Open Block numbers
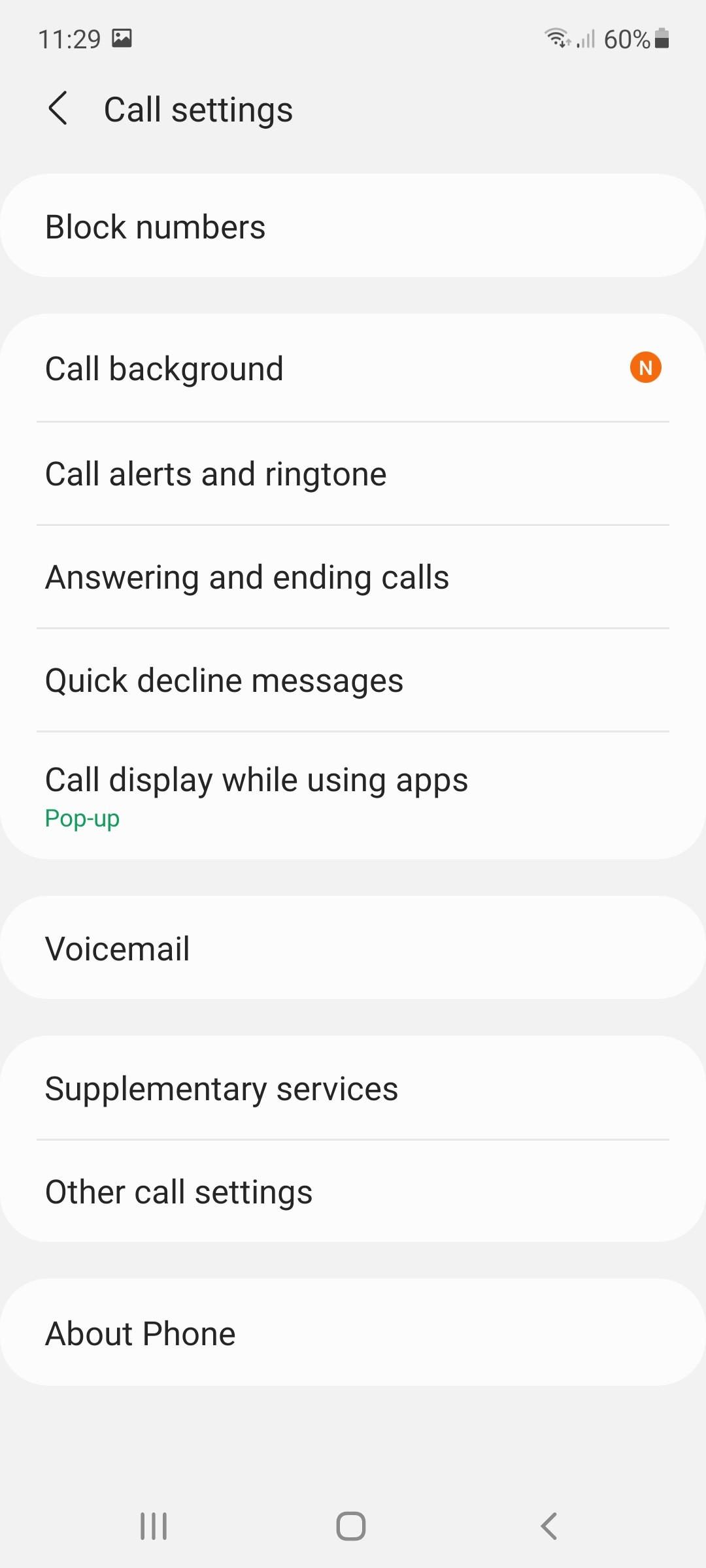The image size is (706, 1568). click(x=353, y=226)
